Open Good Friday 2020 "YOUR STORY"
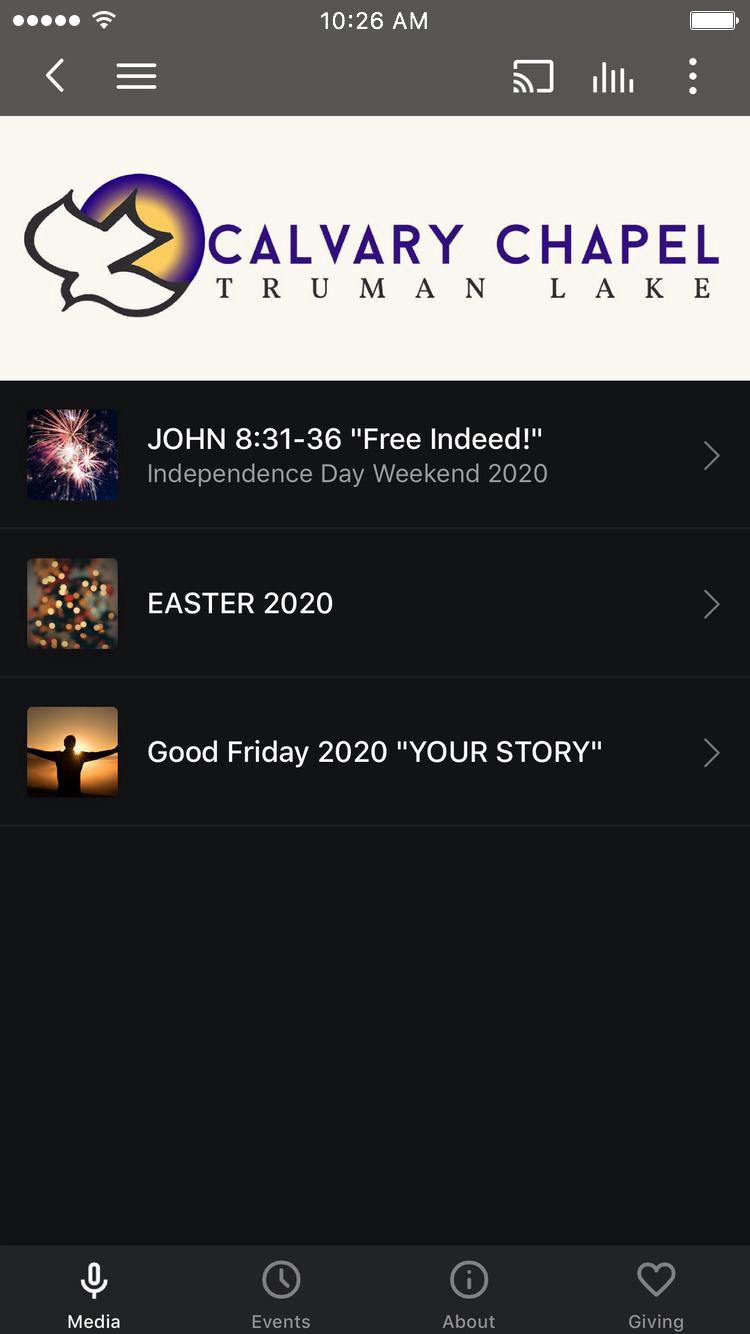This screenshot has width=750, height=1334. coord(375,752)
